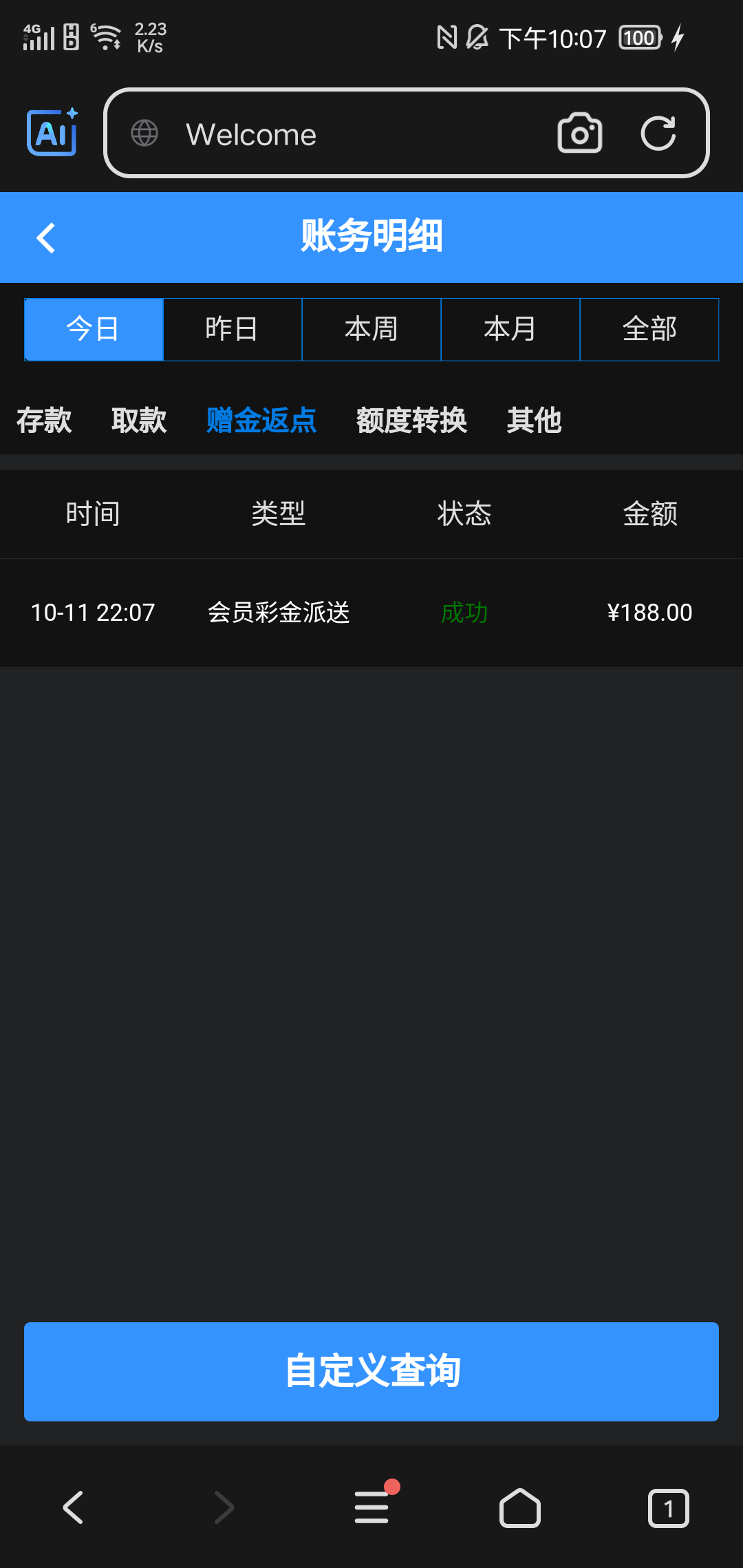Open the browser menu button
Viewport: 743px width, 1568px height.
(x=371, y=1507)
